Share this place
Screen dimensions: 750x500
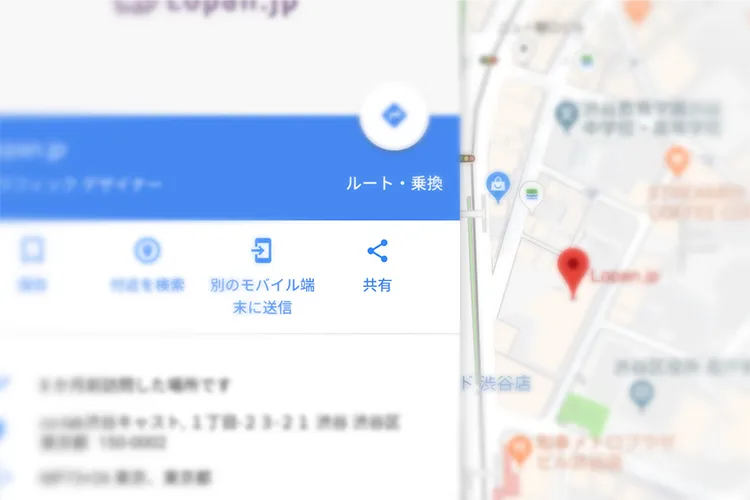point(377,264)
